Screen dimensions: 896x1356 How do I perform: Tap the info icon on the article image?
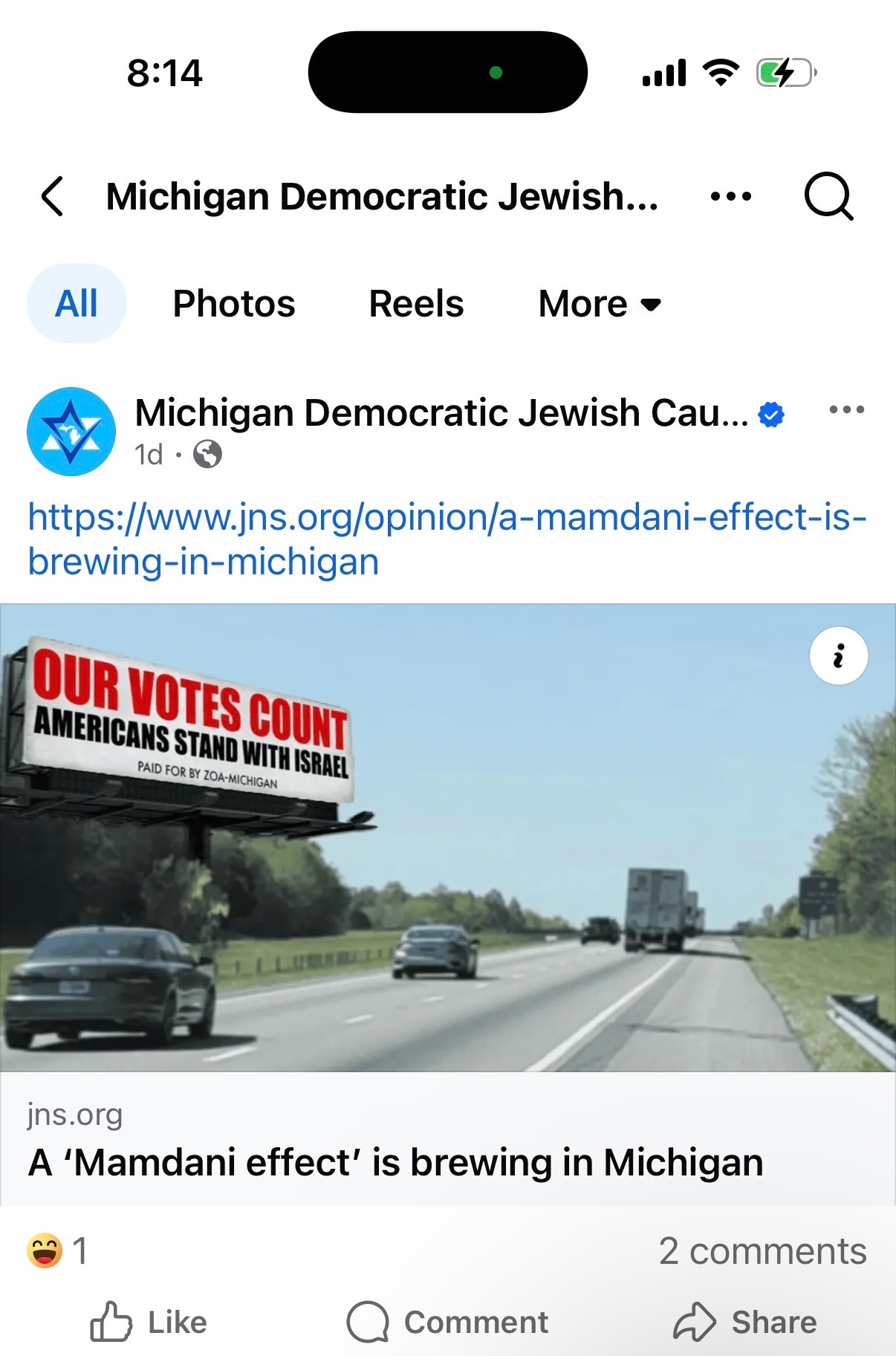point(839,656)
